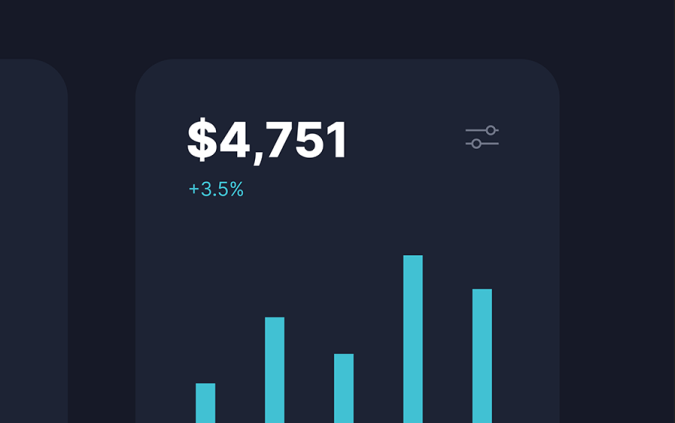Screen dimensions: 675x423
Task: Open the chart filter settings icon
Action: click(482, 137)
